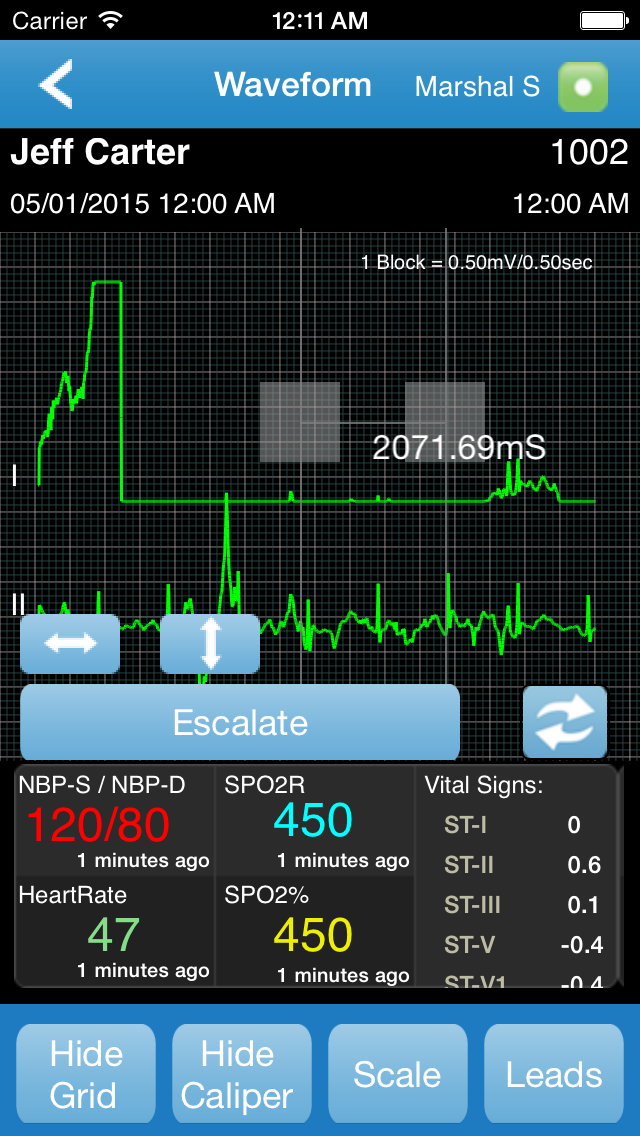Tap the horizontal arrows caliper button
This screenshot has width=640, height=1136.
[70, 643]
